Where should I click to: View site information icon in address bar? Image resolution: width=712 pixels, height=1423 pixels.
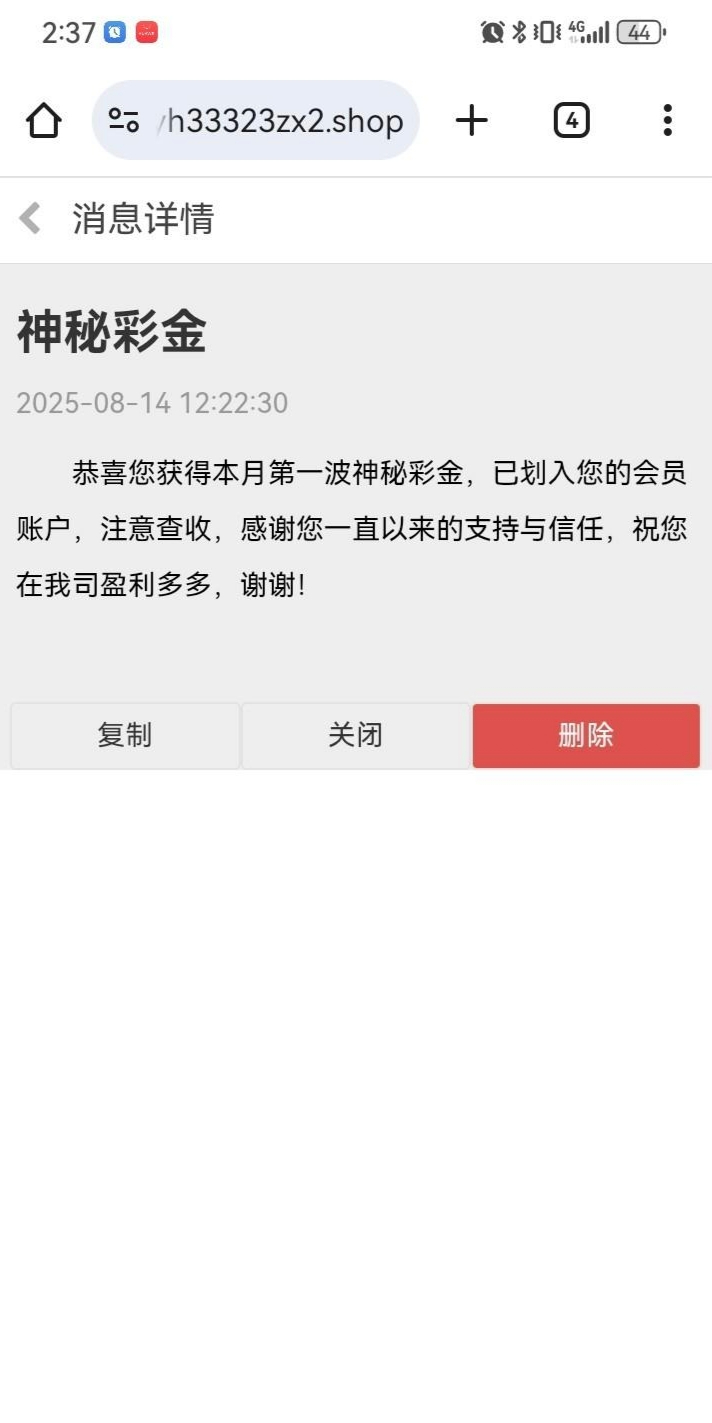(124, 121)
